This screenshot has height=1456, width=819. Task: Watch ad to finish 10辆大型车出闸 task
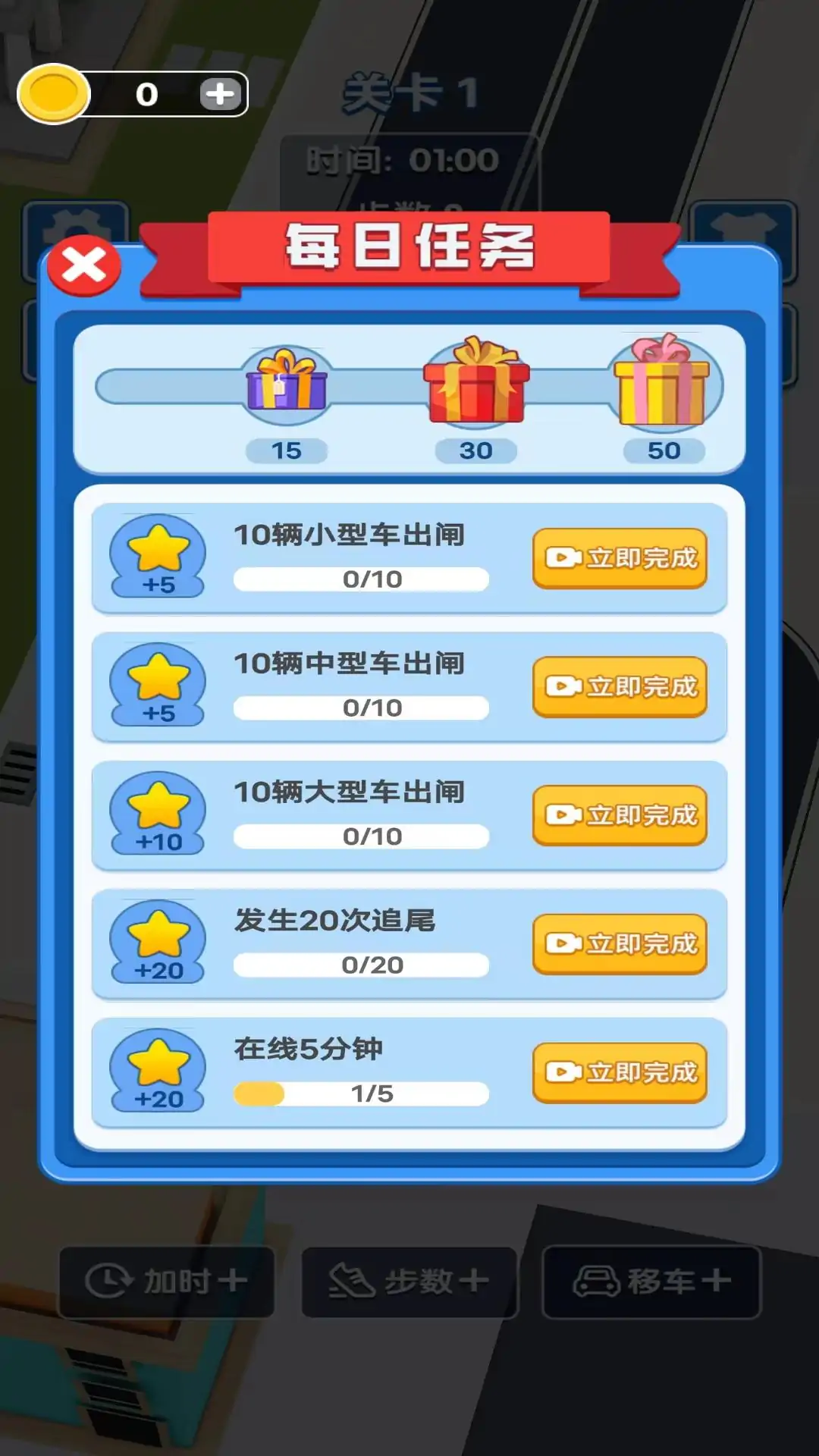tap(620, 815)
